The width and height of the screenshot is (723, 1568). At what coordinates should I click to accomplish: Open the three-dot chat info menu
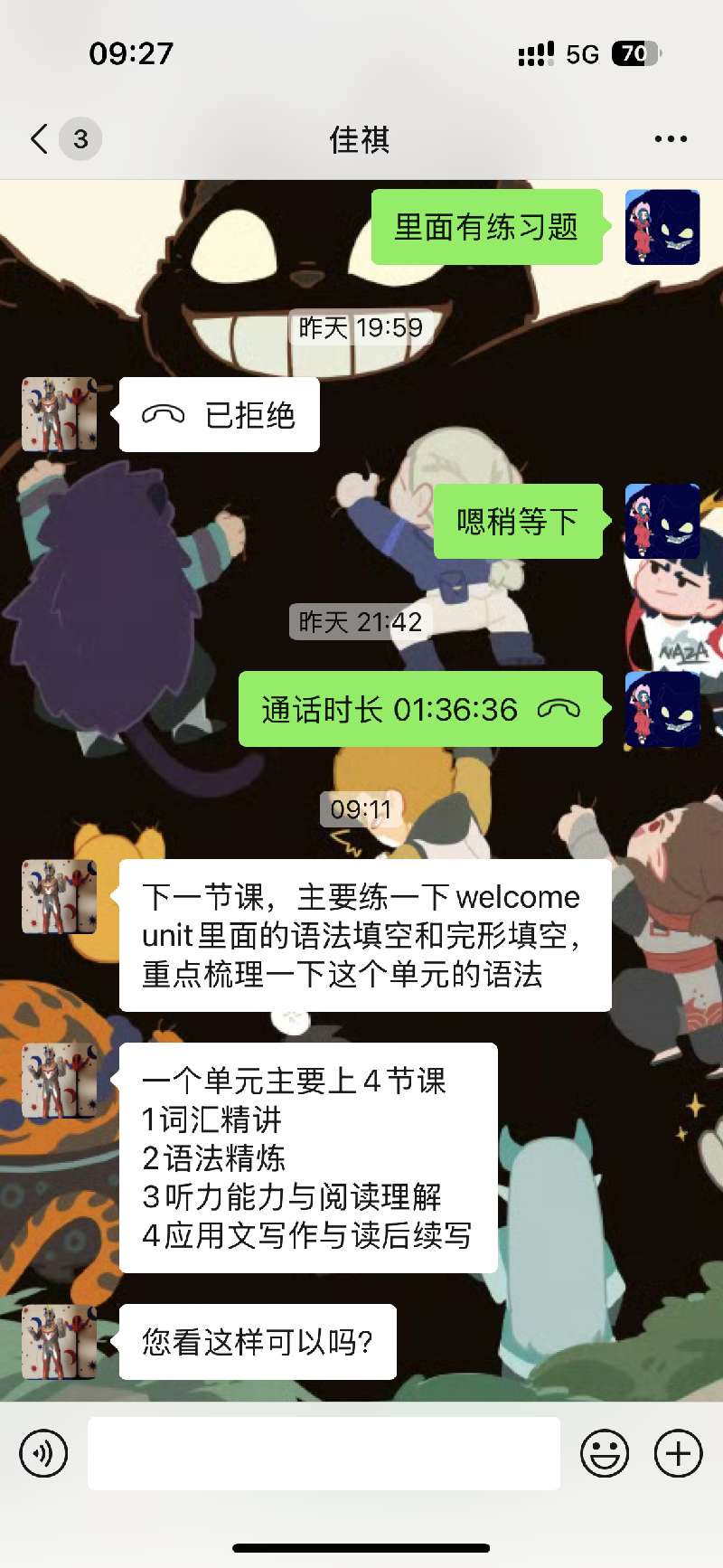[x=671, y=139]
